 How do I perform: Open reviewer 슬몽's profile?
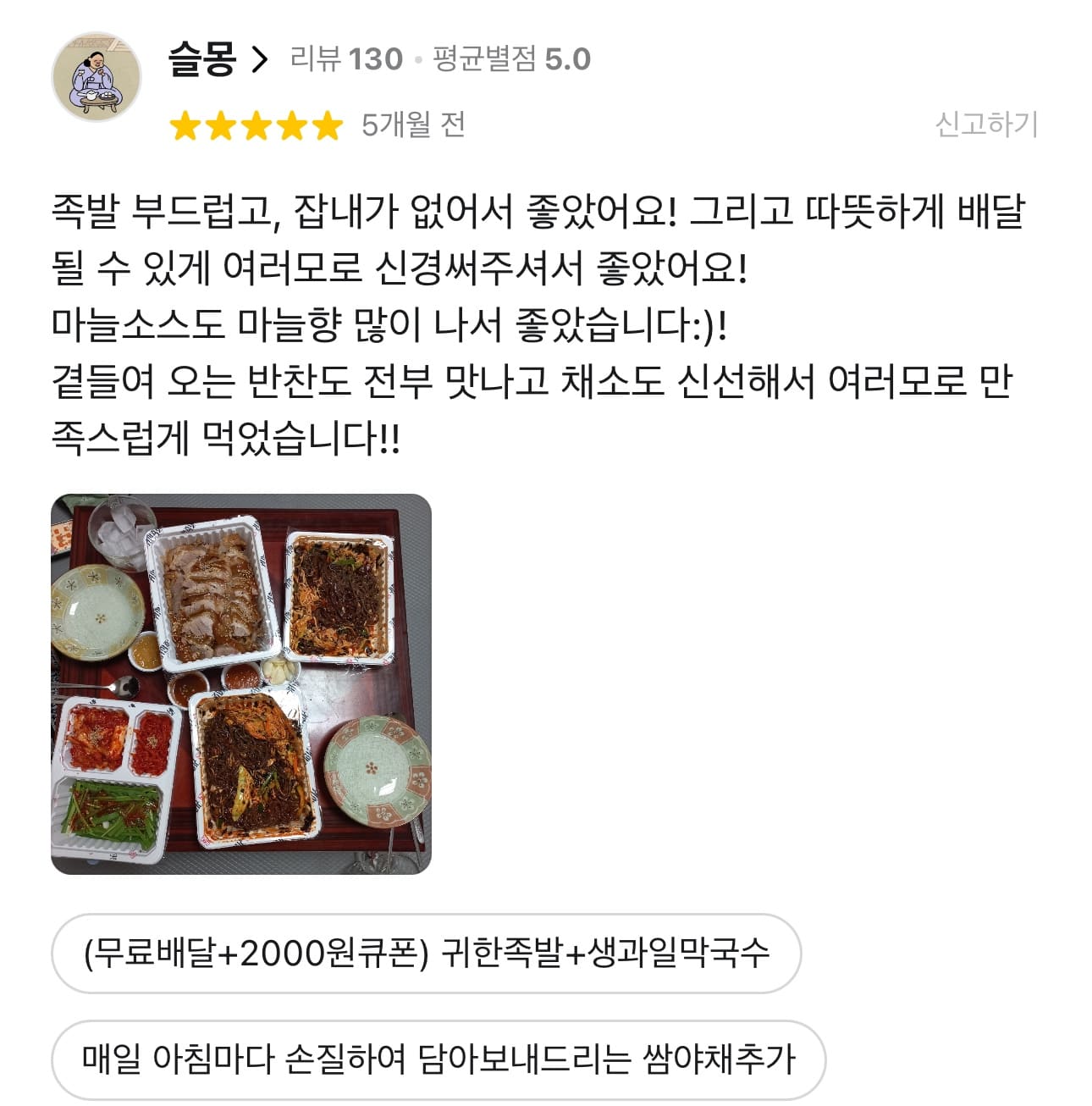point(218,59)
